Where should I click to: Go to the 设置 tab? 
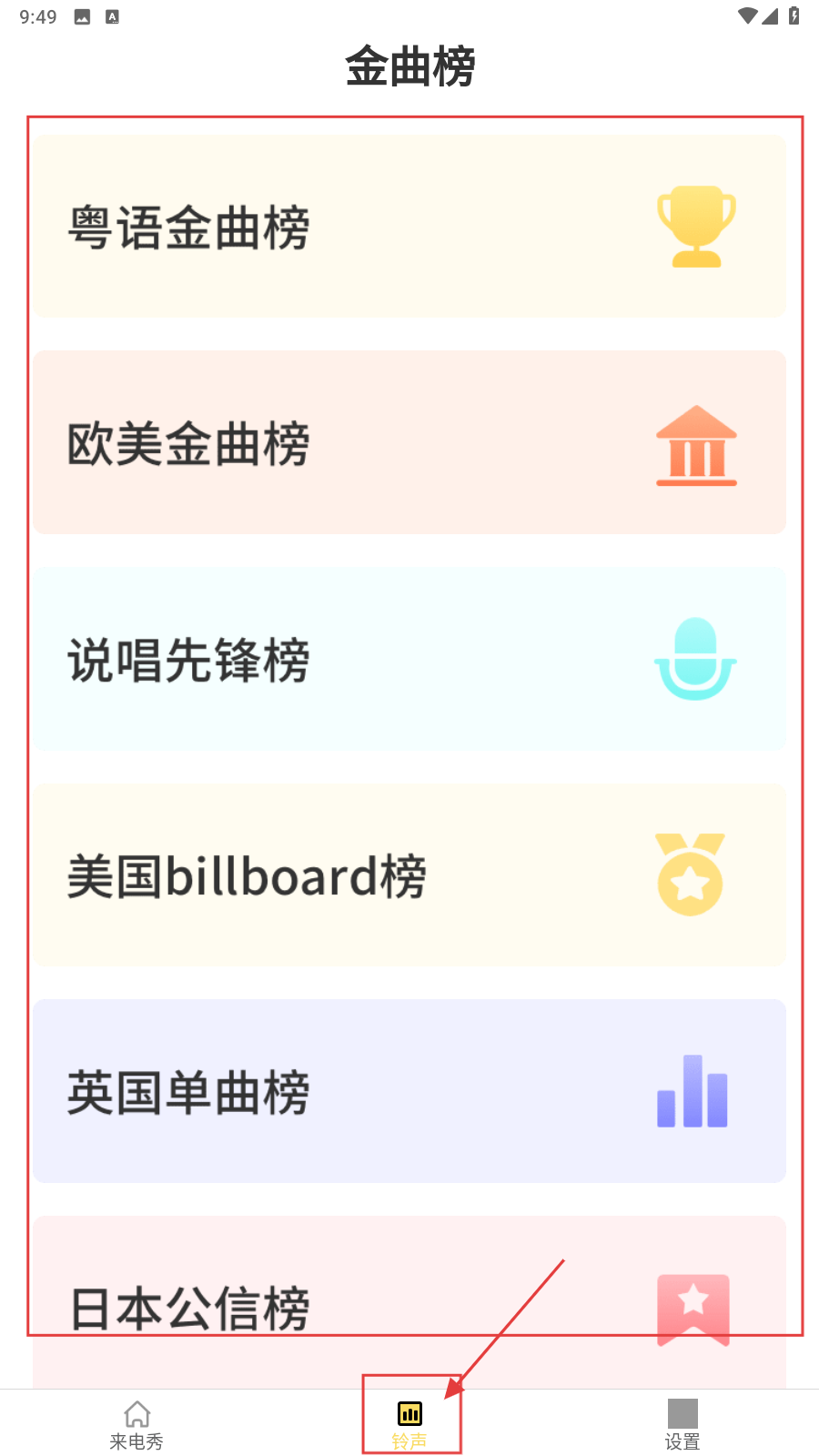[x=682, y=1425]
